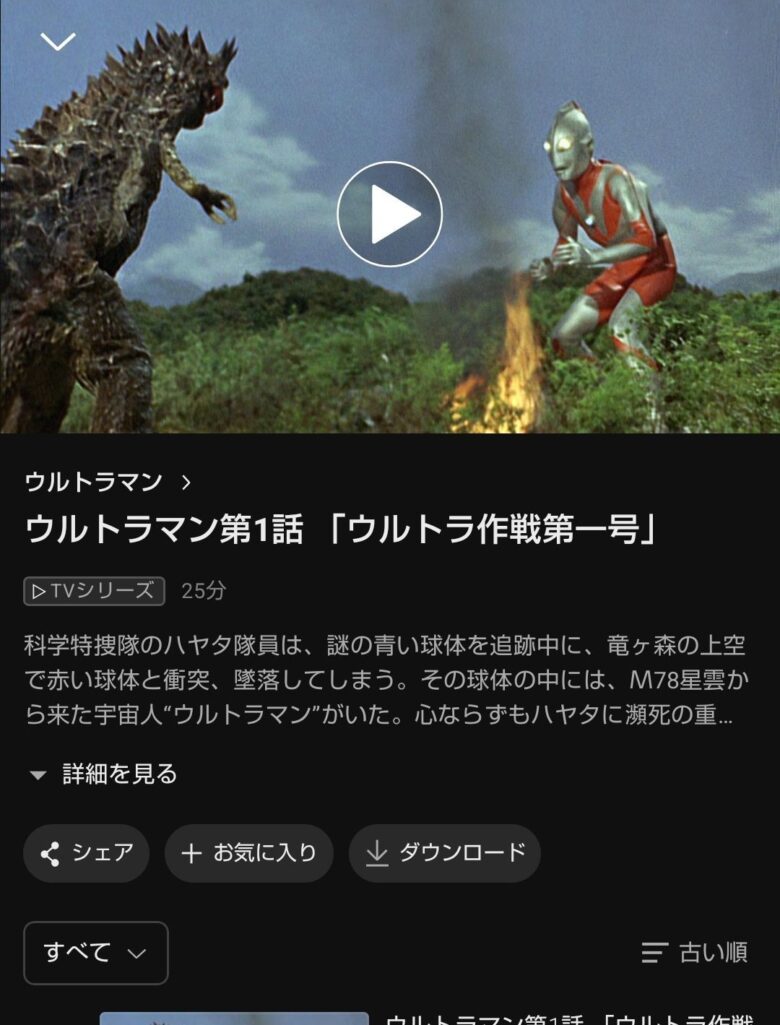The height and width of the screenshot is (1025, 780).
Task: Open the ウルトラマン series page link
Action: (108, 483)
